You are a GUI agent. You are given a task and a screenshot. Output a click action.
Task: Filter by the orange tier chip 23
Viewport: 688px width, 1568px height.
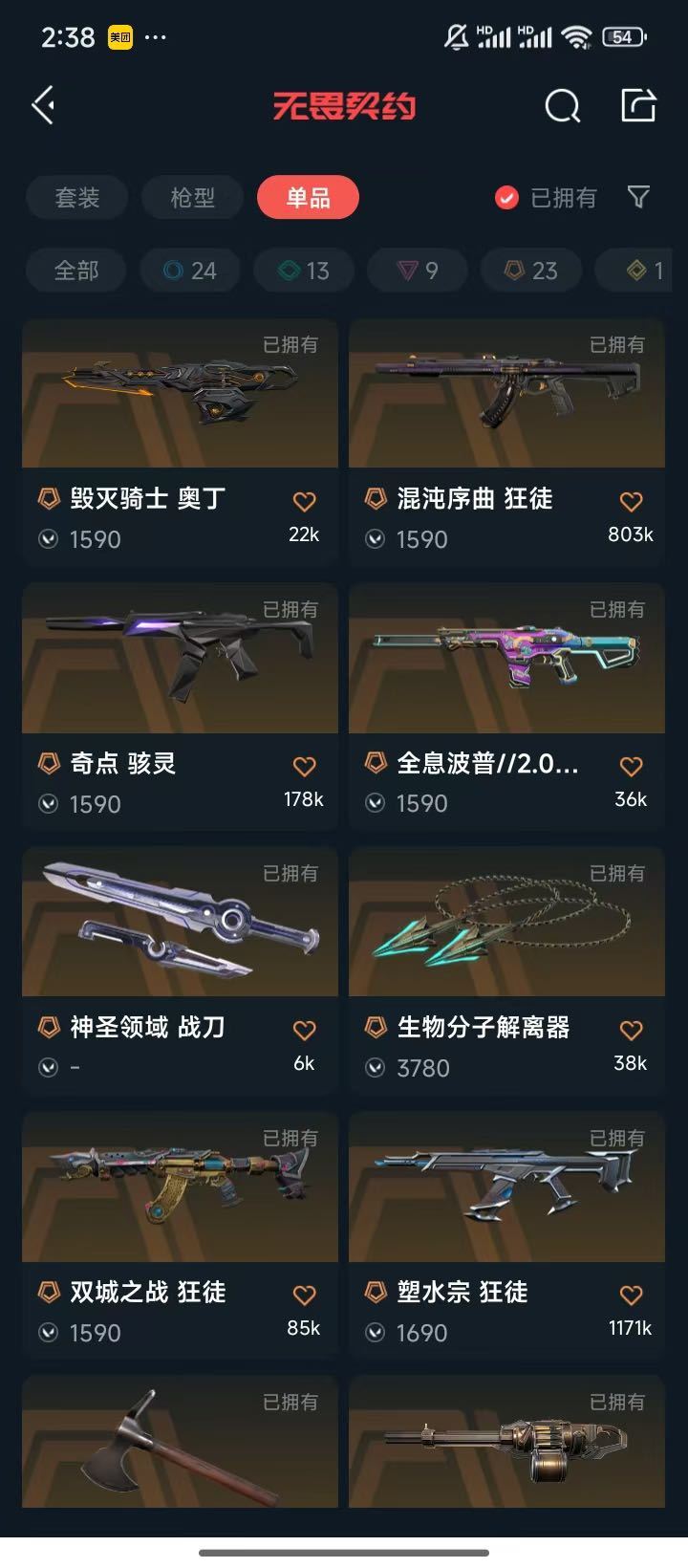point(531,271)
